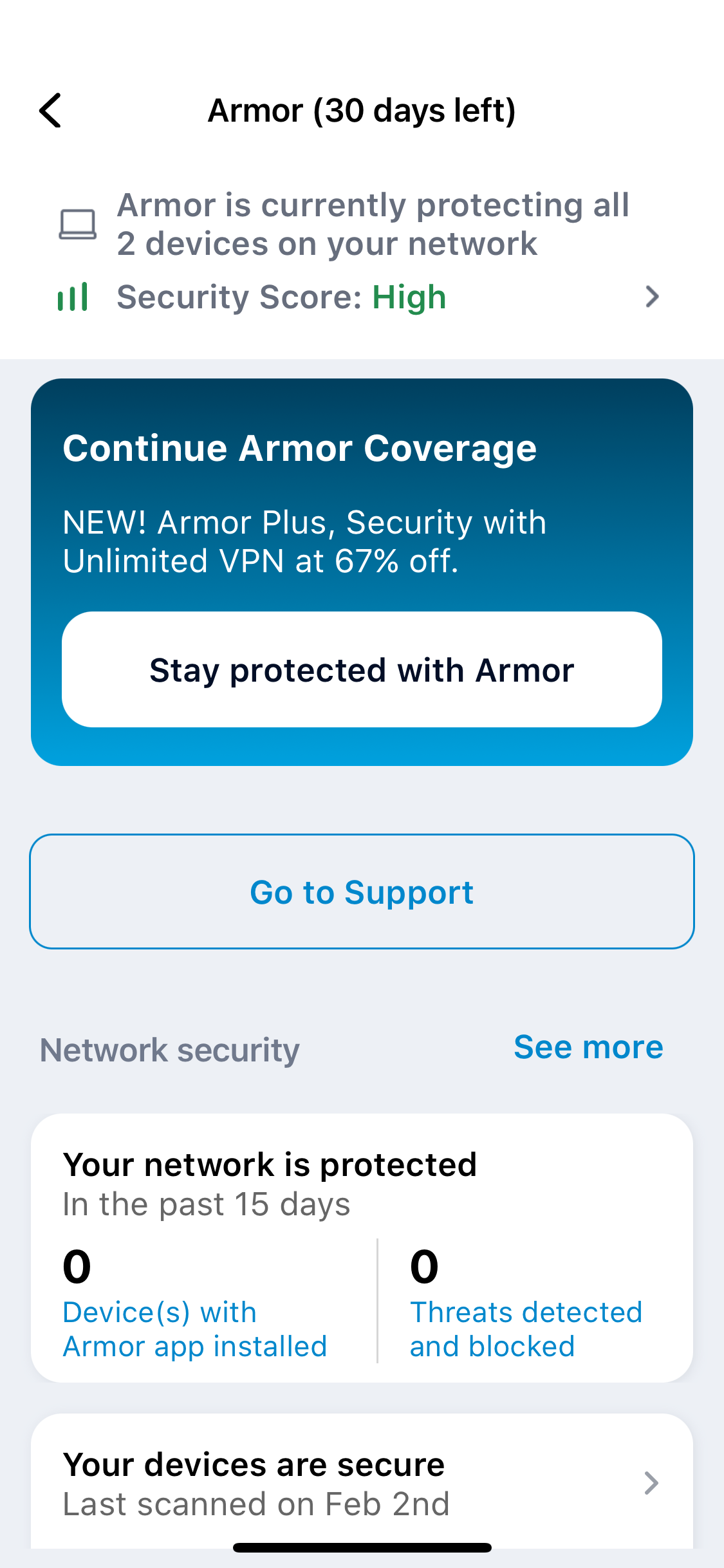This screenshot has height=1568, width=724.
Task: See more network security details
Action: 588,1047
